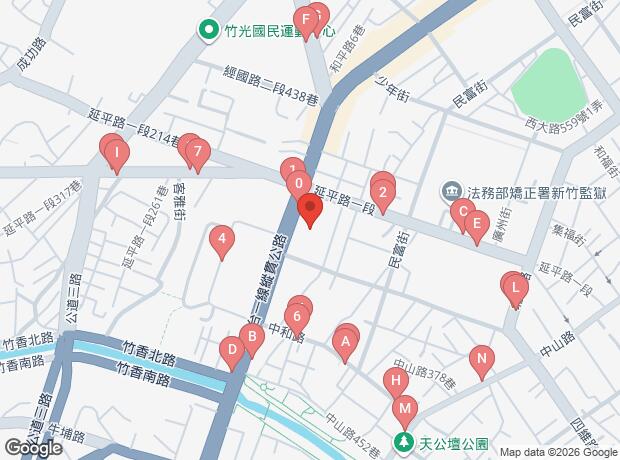Viewport: 620px width, 460px height.
Task: Tap the map marker labeled F
Action: click(305, 19)
